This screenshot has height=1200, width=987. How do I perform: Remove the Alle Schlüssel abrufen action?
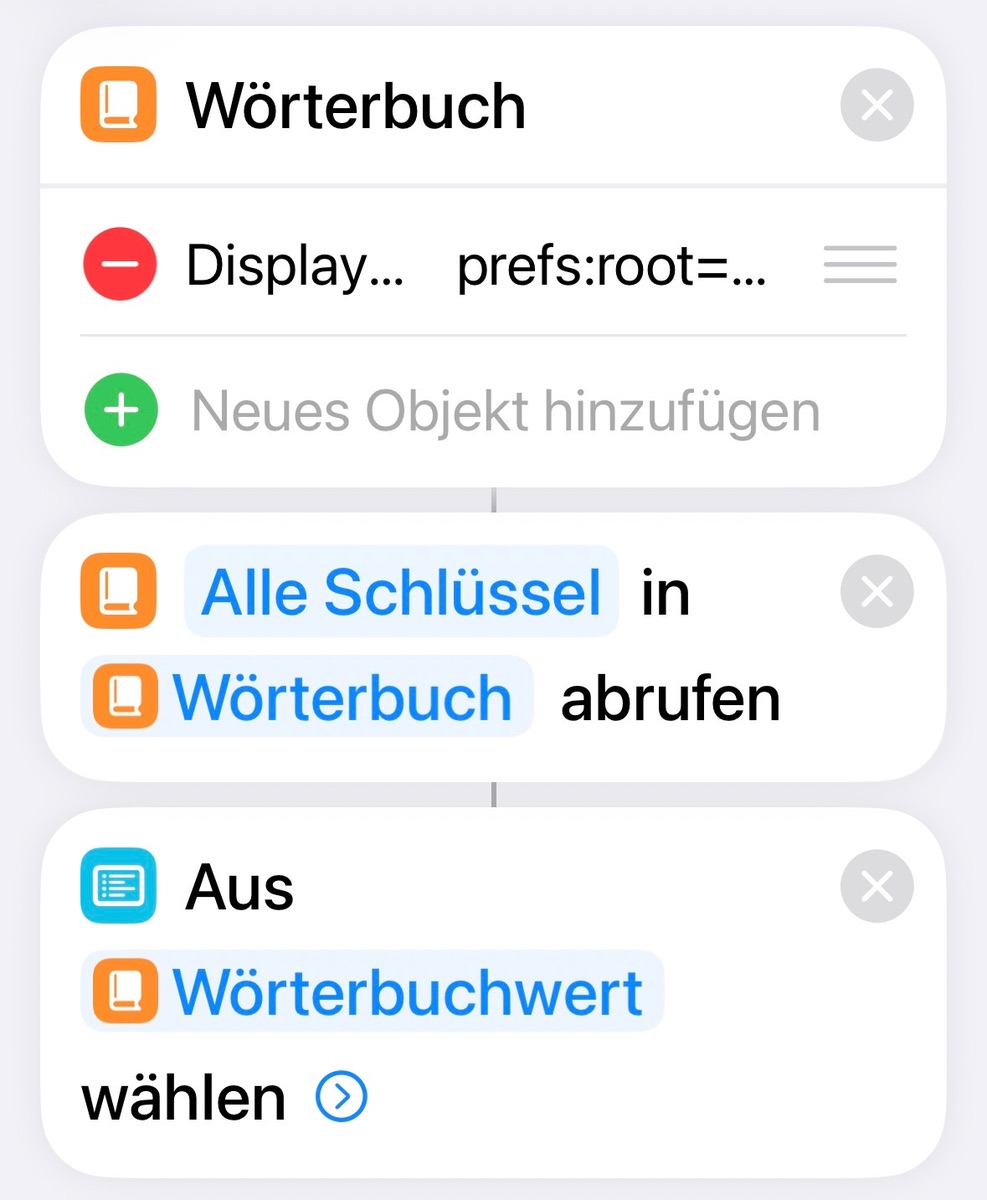876,592
